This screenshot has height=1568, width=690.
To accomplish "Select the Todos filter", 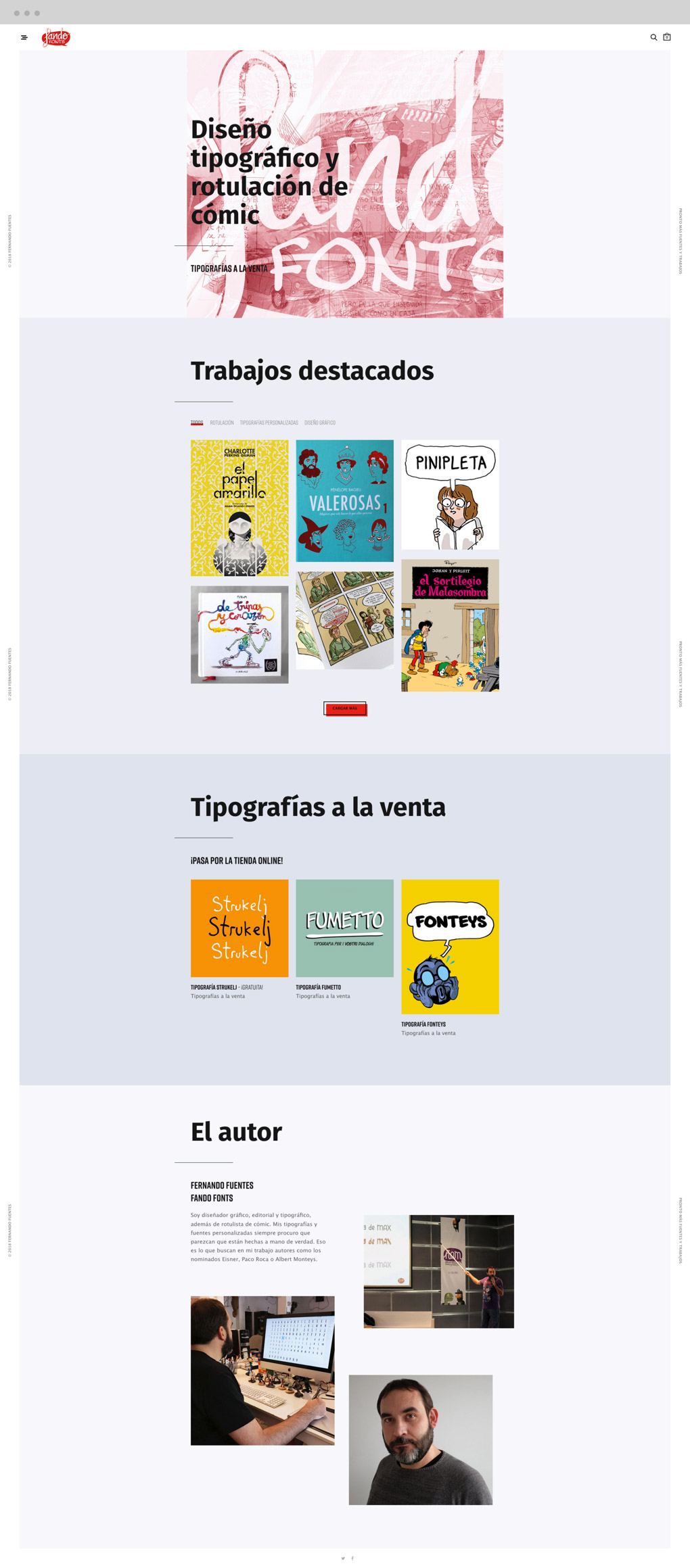I will (197, 423).
